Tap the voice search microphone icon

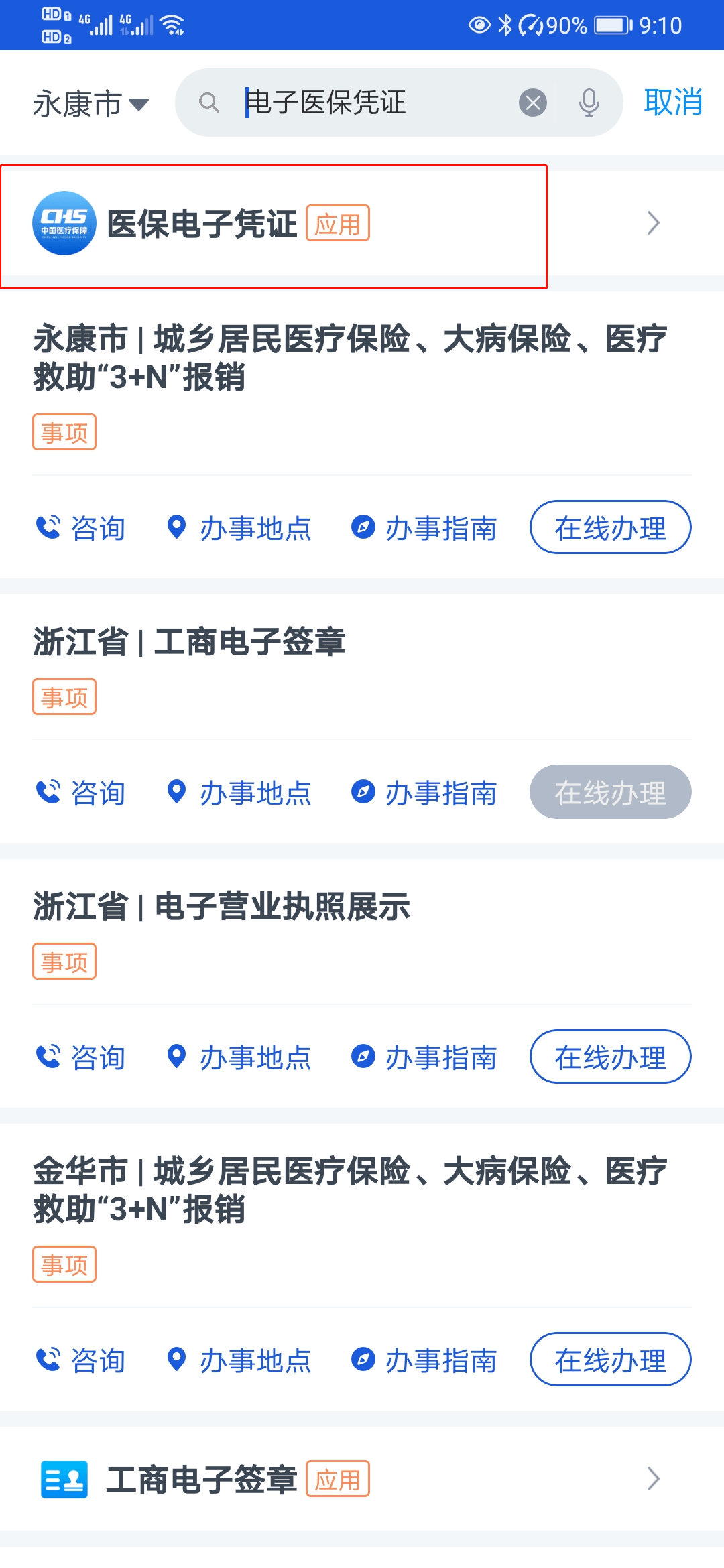[589, 103]
